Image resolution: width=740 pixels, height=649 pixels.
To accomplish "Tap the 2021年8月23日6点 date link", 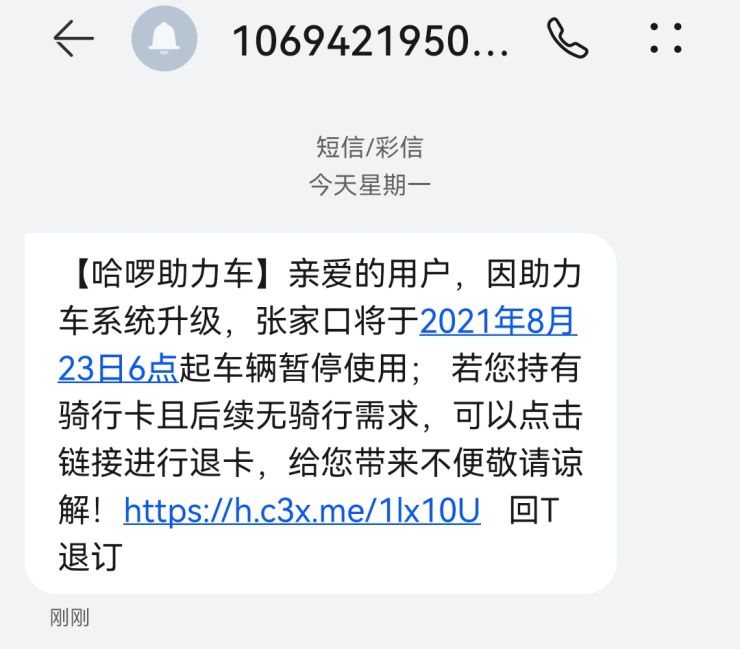I will click(497, 321).
